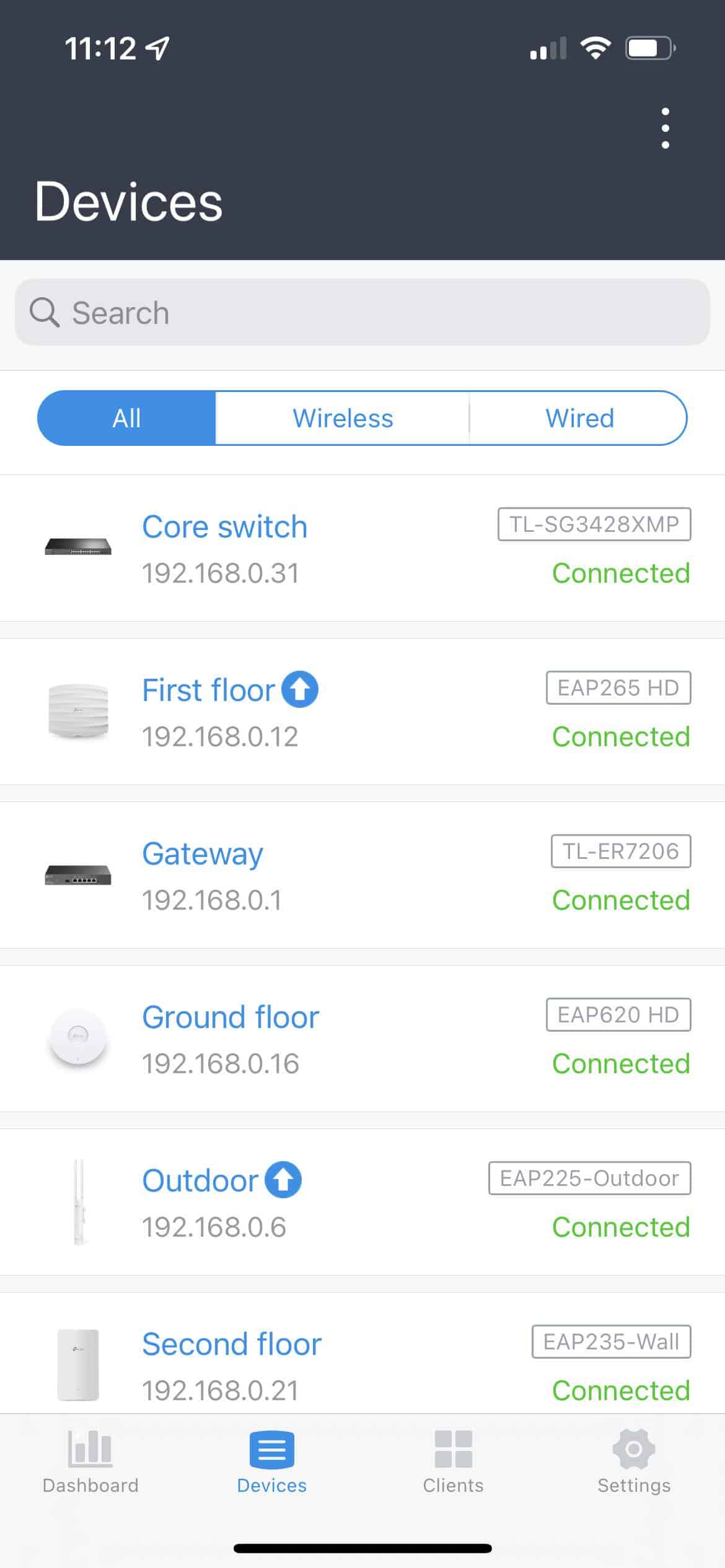Tap update icon next to First floor
Viewport: 725px width, 1568px height.
(x=300, y=689)
